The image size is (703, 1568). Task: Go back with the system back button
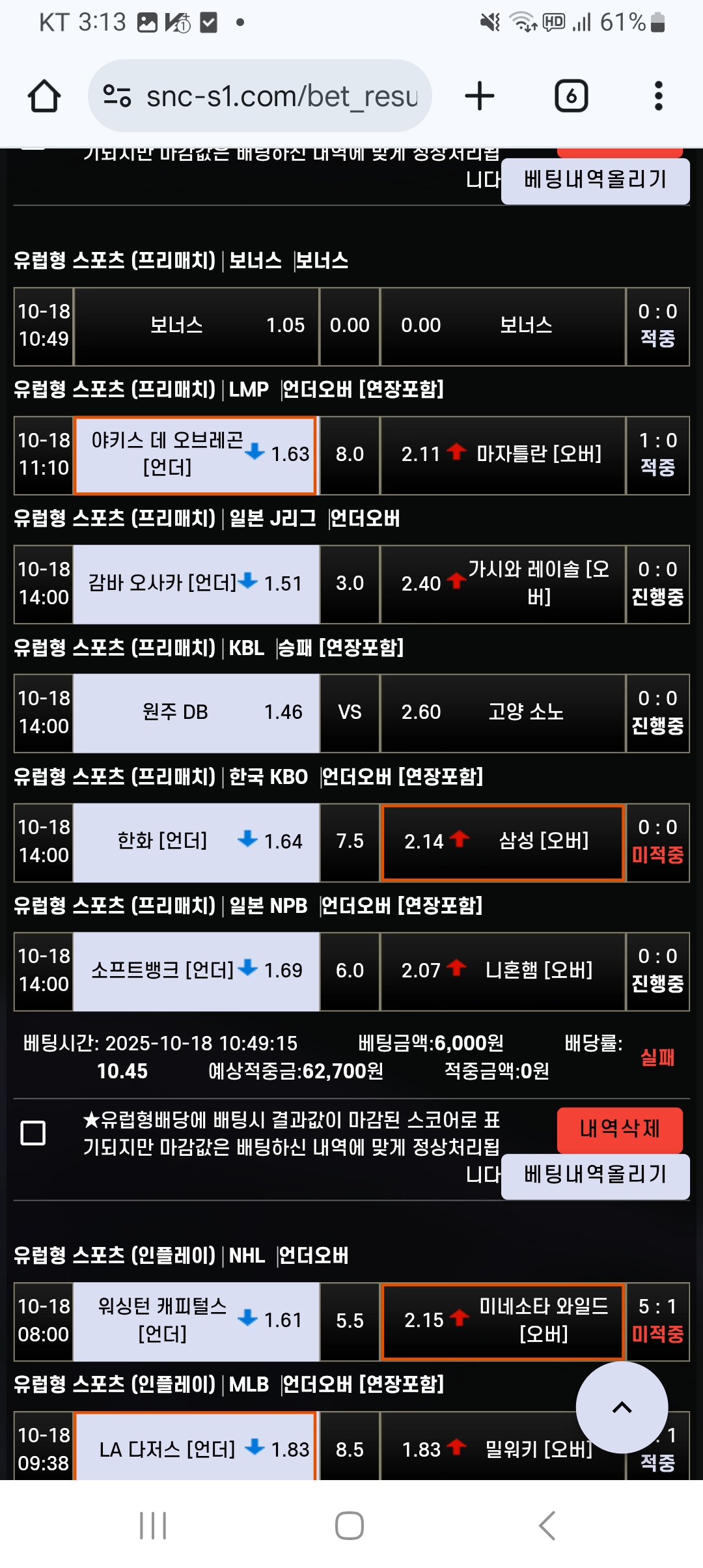547,1526
